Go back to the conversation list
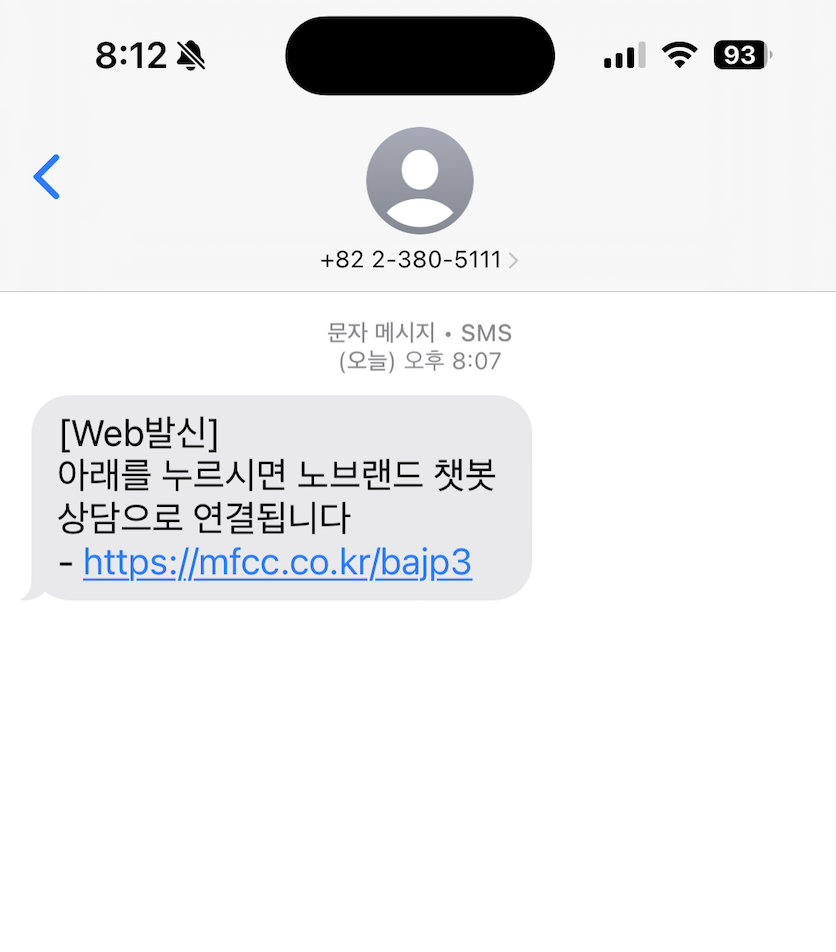Screen dimensions: 836x952 pyautogui.click(x=47, y=177)
